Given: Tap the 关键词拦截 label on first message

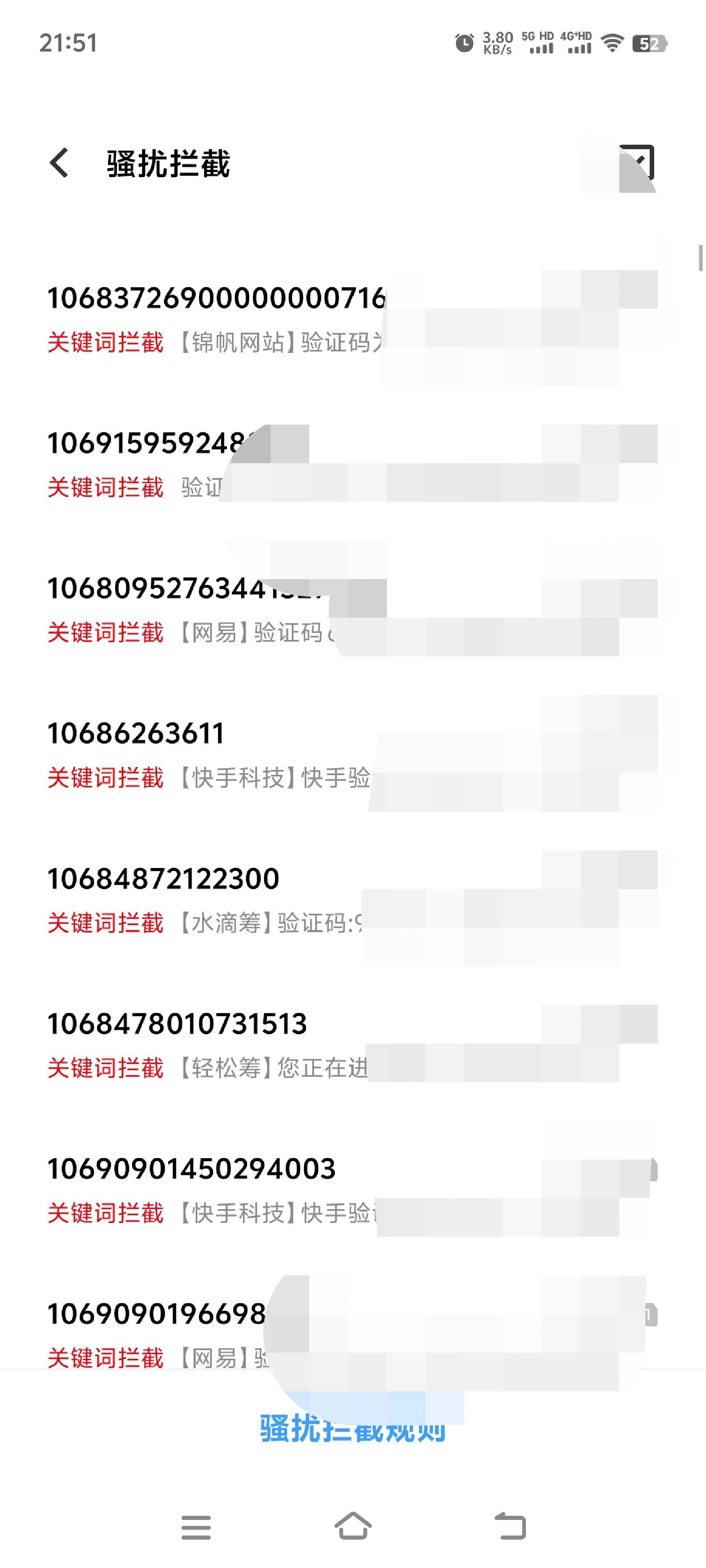Looking at the screenshot, I should (x=106, y=343).
